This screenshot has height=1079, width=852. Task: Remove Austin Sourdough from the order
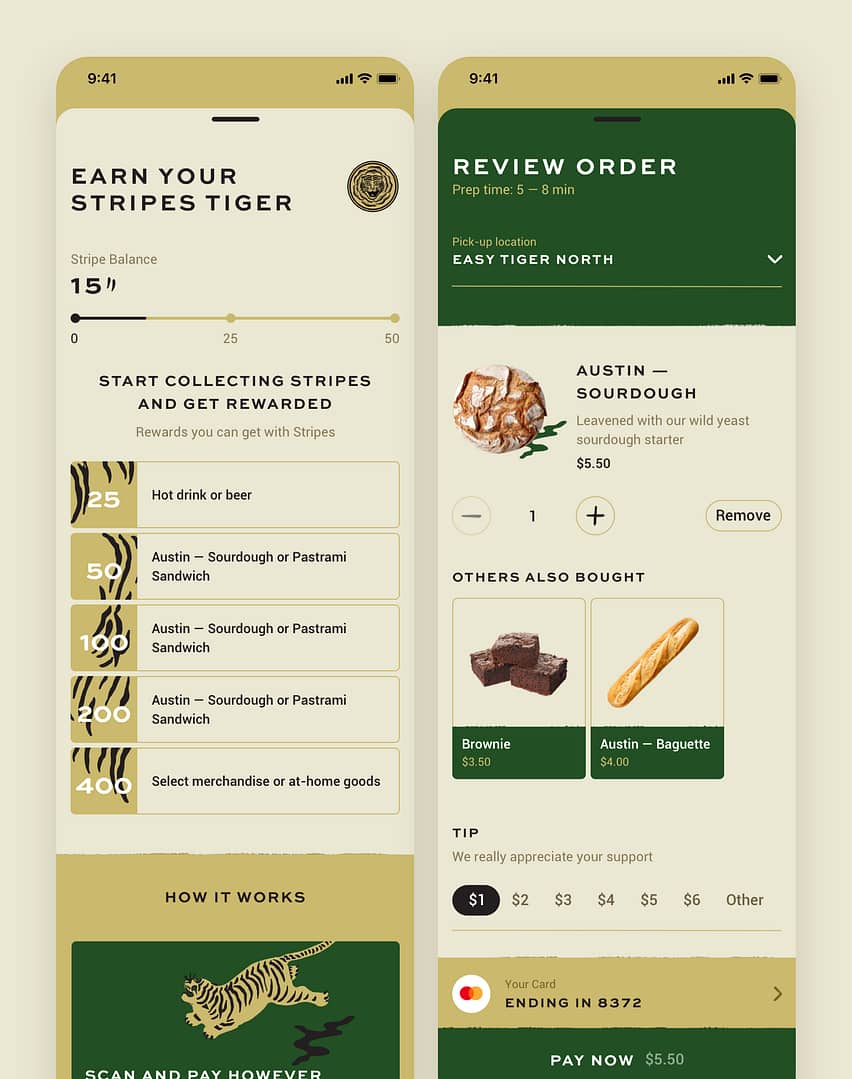pos(743,516)
